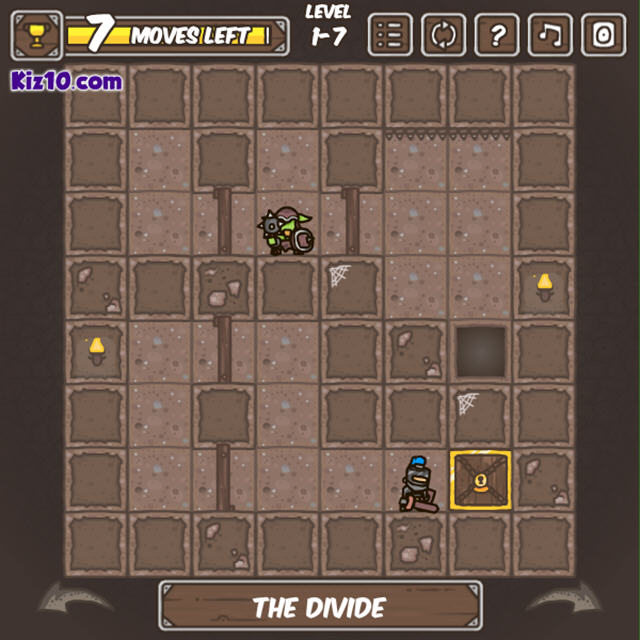640x640 pixels.
Task: Toggle the music note button
Action: click(x=550, y=36)
